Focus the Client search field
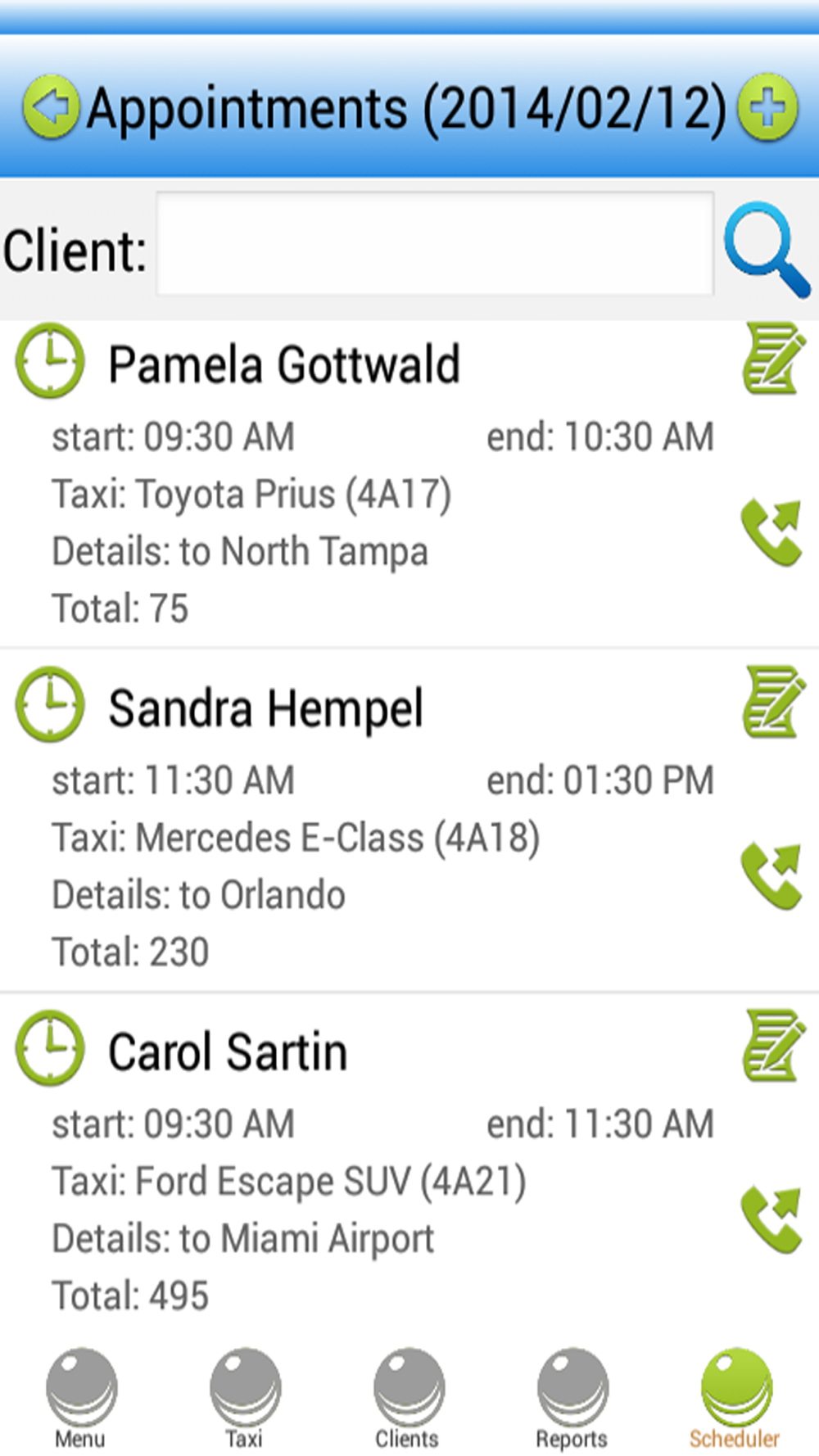This screenshot has width=819, height=1456. tap(435, 243)
